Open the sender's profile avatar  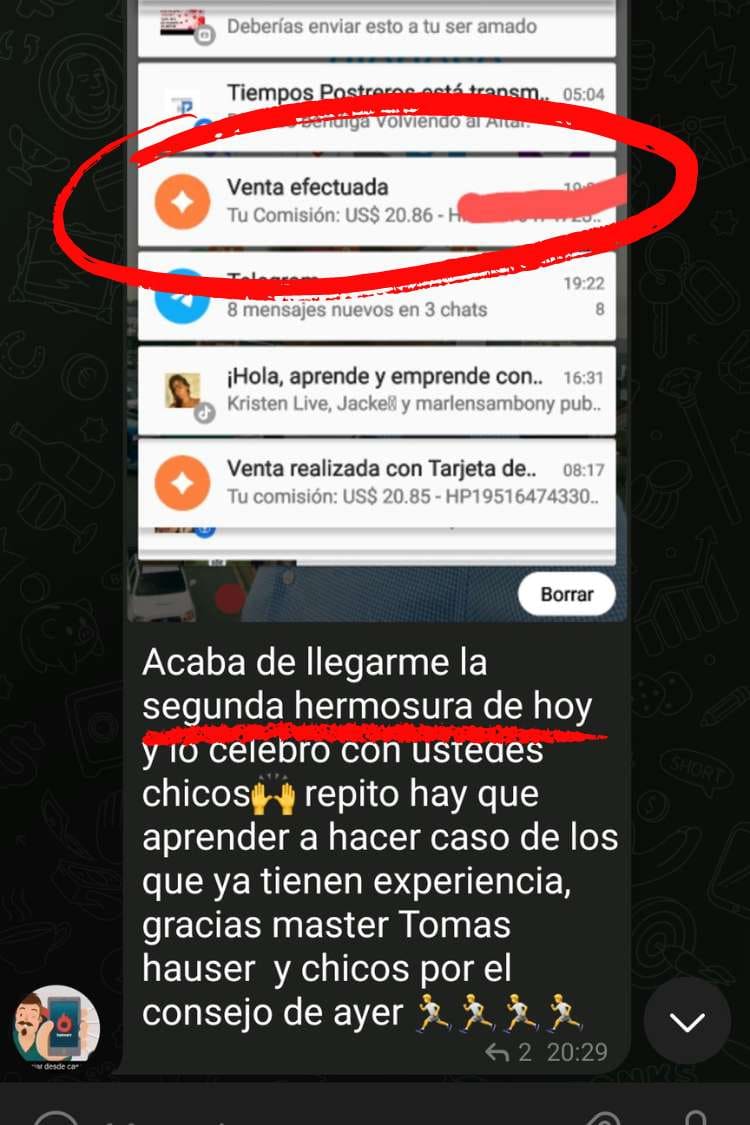coord(56,1029)
